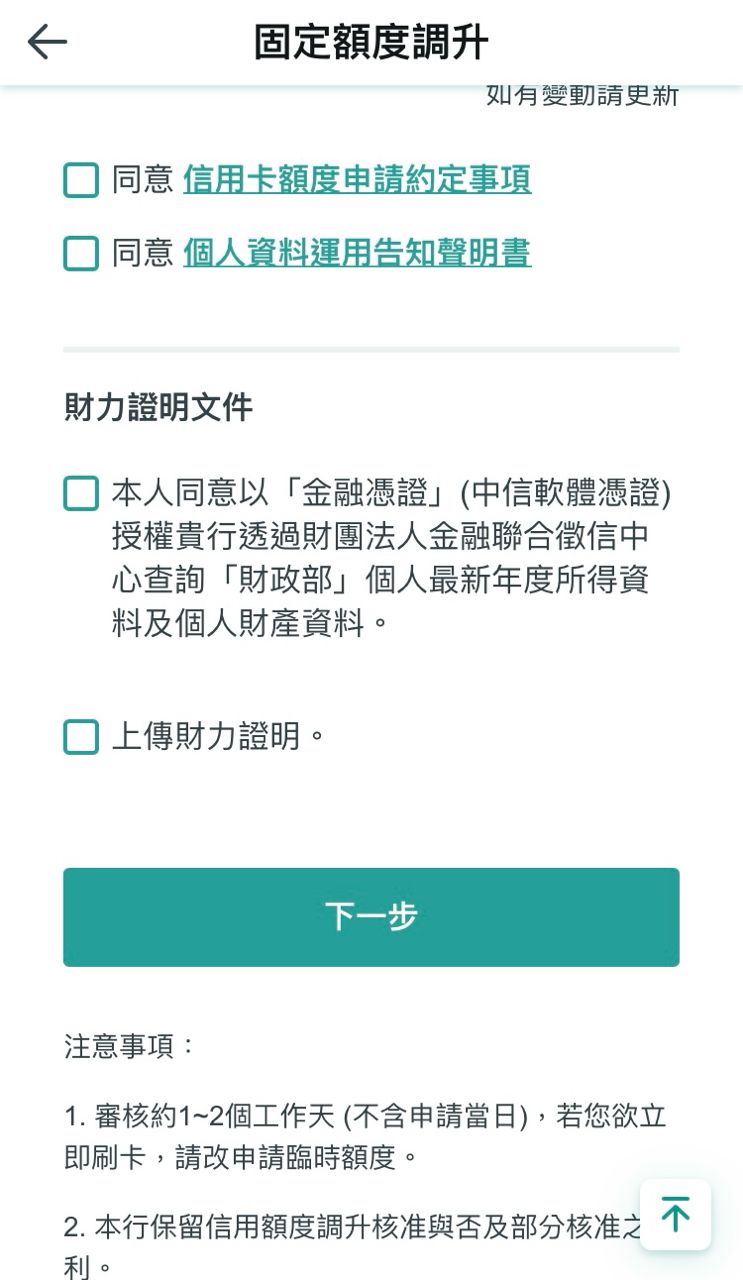Viewport: 743px width, 1280px height.
Task: Select the 金融憑證 authorization checkbox
Action: pos(81,493)
